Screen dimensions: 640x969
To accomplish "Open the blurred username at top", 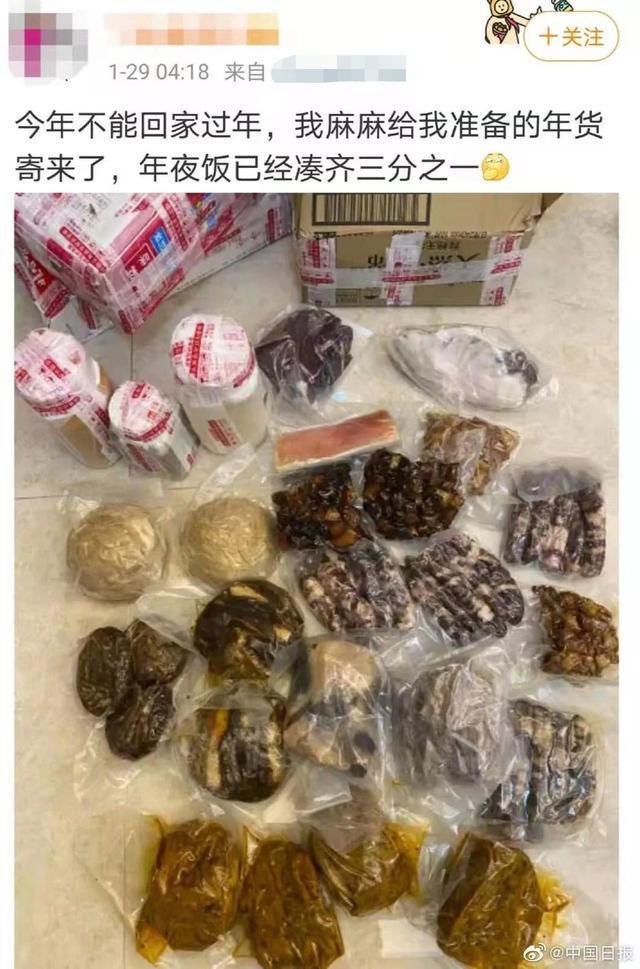I will [190, 28].
